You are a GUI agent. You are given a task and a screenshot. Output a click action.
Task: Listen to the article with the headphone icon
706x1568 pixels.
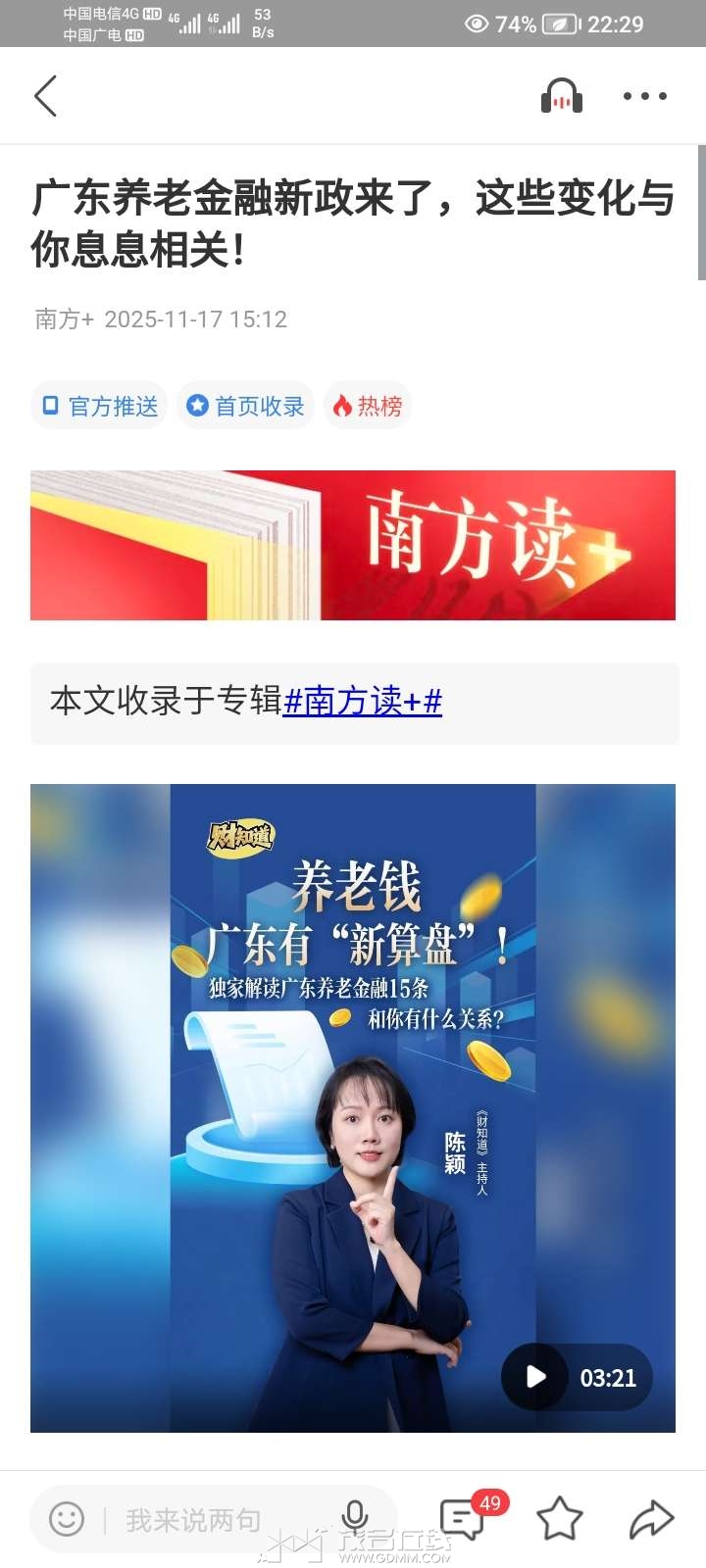pyautogui.click(x=562, y=96)
